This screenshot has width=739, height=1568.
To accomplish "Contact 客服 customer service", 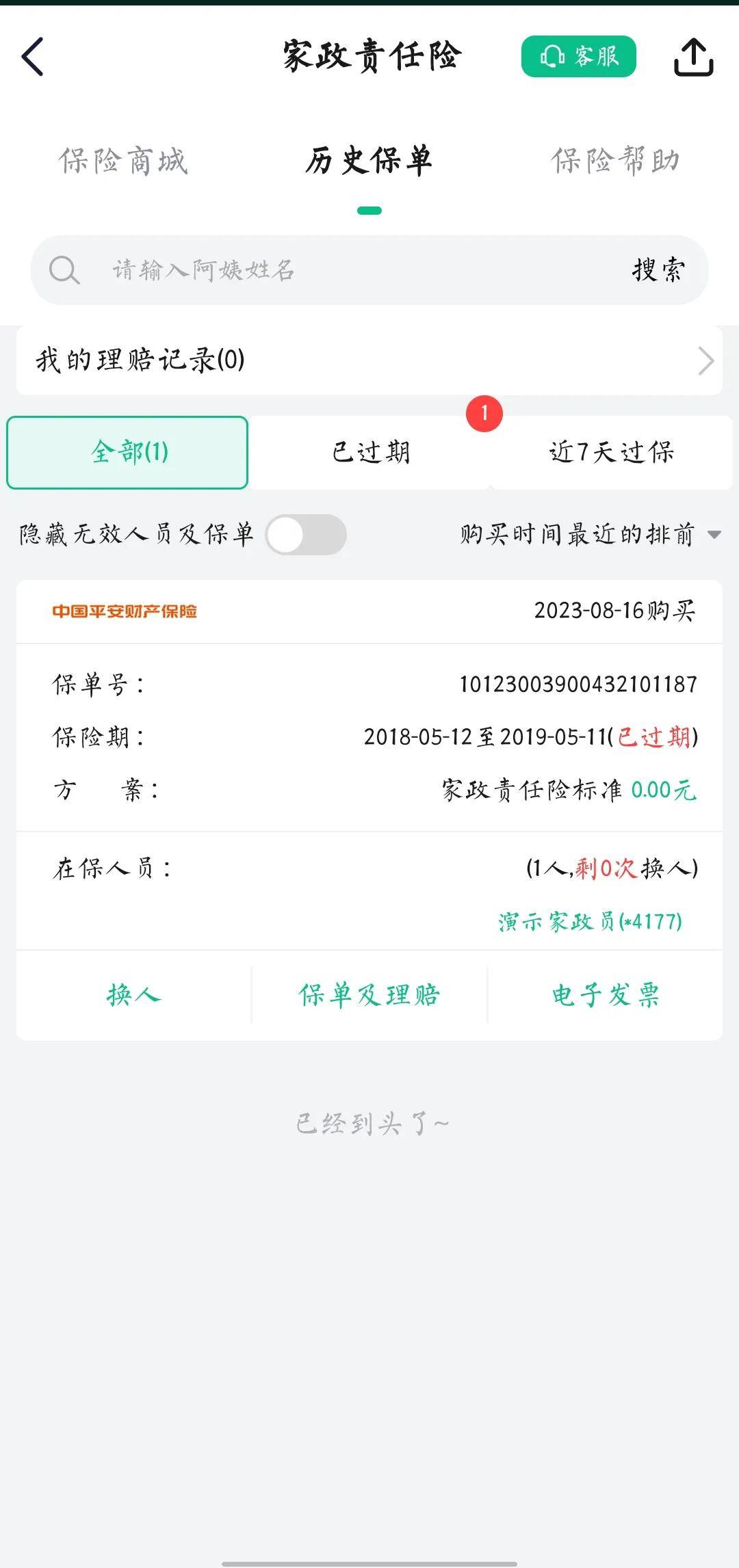I will 578,56.
